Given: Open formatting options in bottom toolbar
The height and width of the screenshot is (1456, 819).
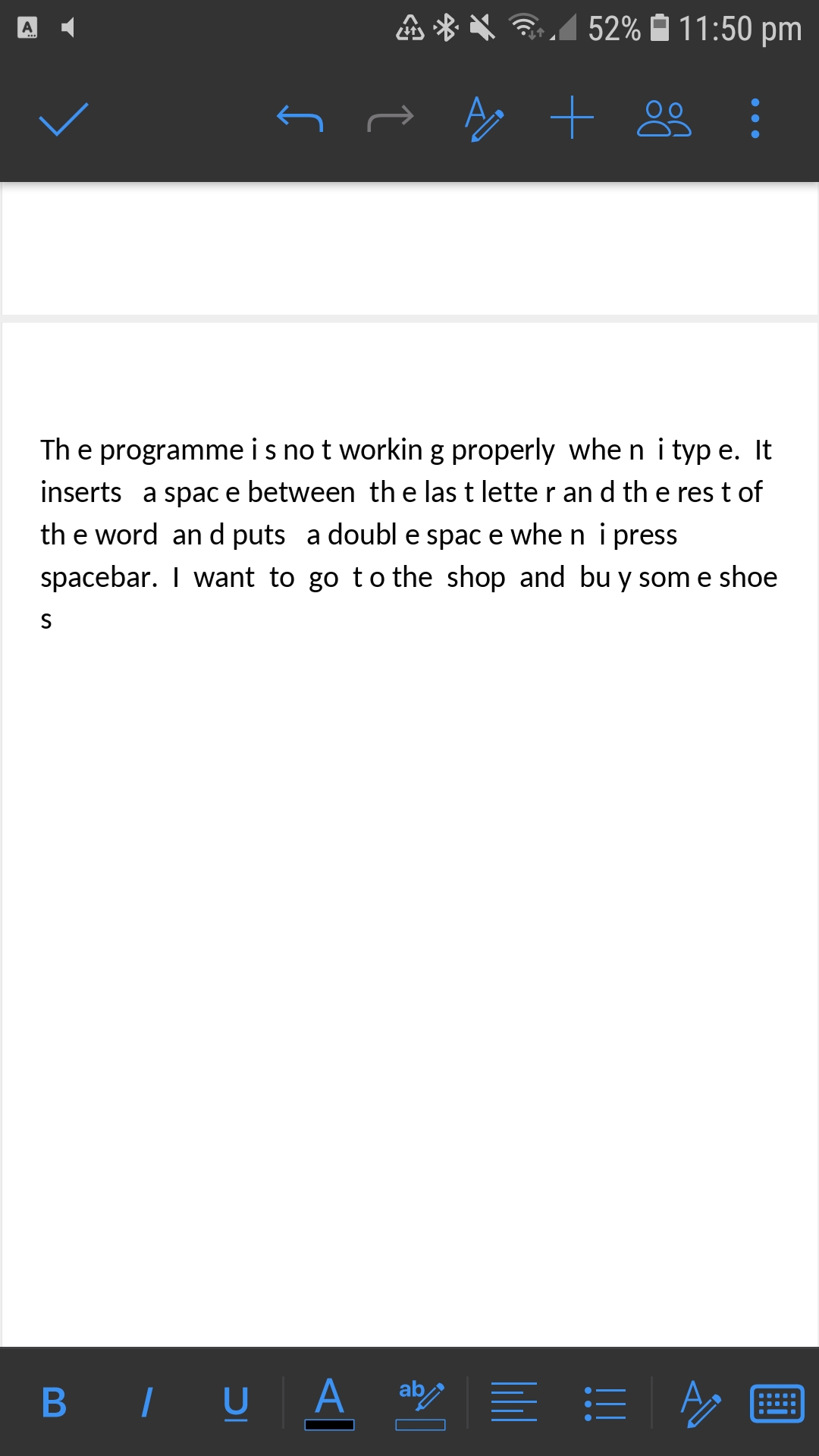Looking at the screenshot, I should (x=700, y=1404).
